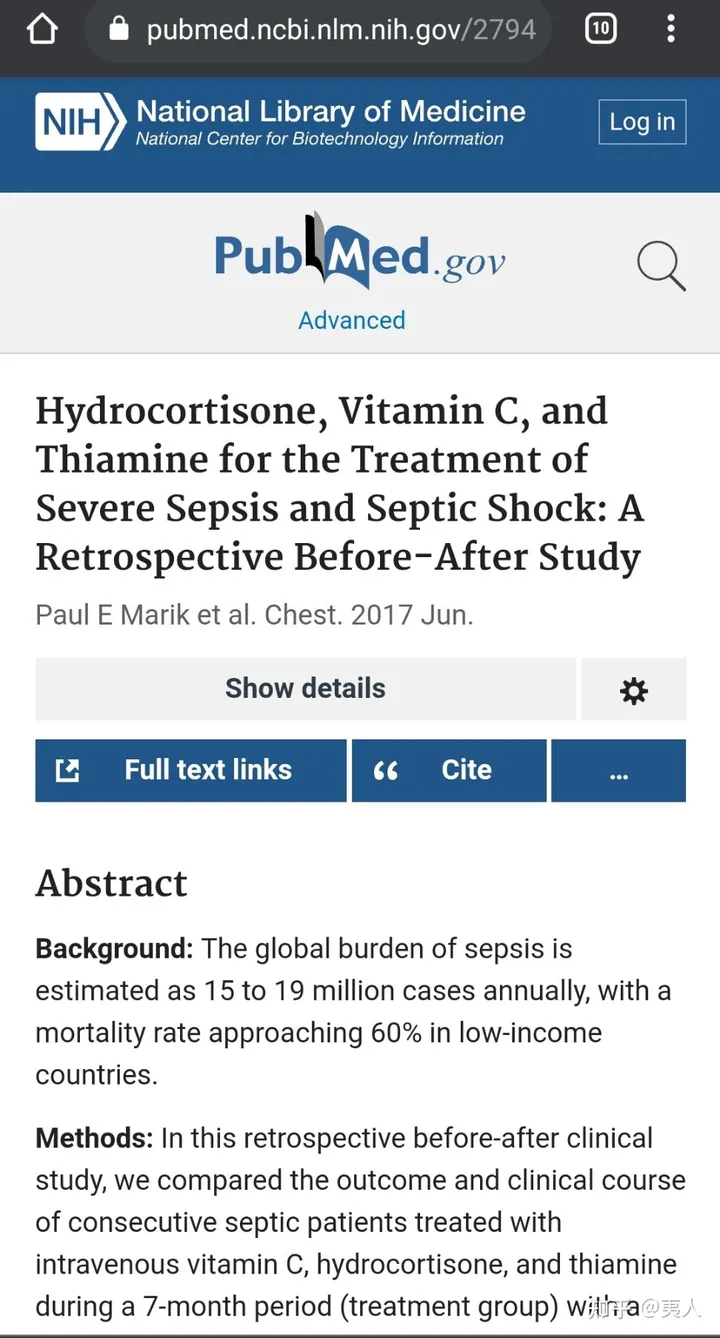Cite this article
720x1338 pixels.
pyautogui.click(x=449, y=770)
